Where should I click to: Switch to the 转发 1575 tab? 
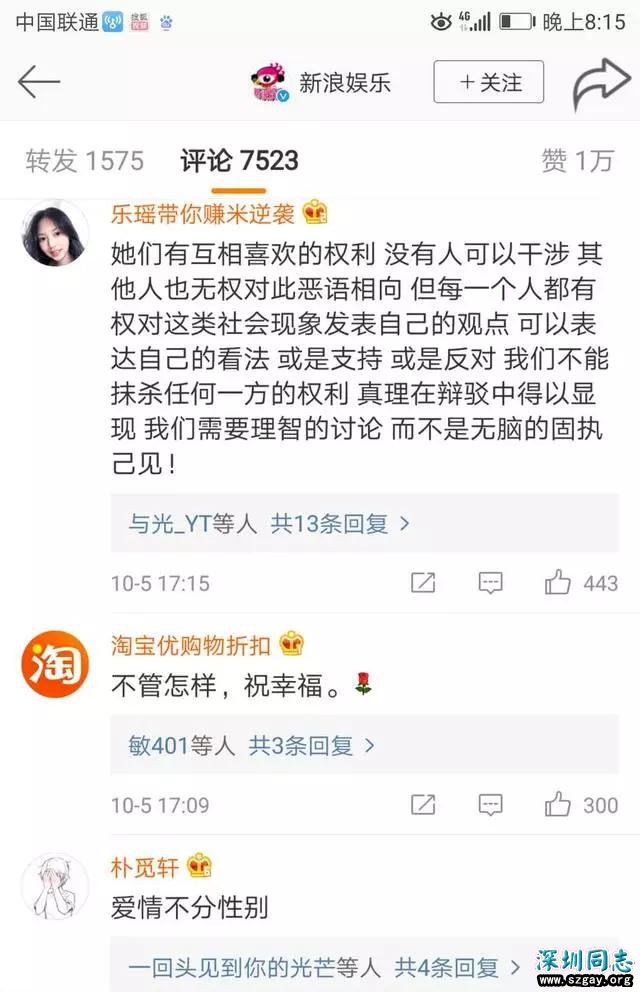tap(85, 161)
